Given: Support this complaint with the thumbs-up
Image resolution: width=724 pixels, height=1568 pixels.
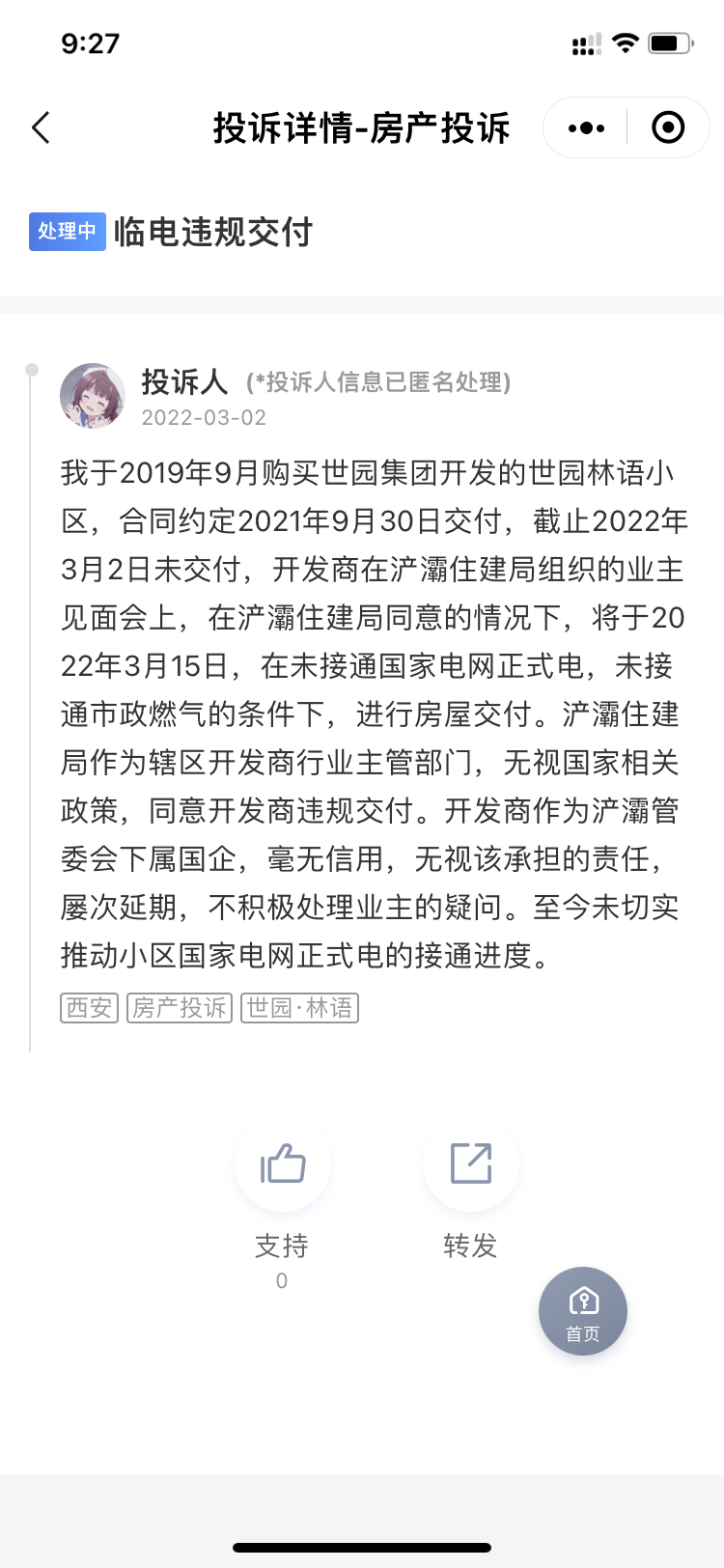Looking at the screenshot, I should [283, 1163].
